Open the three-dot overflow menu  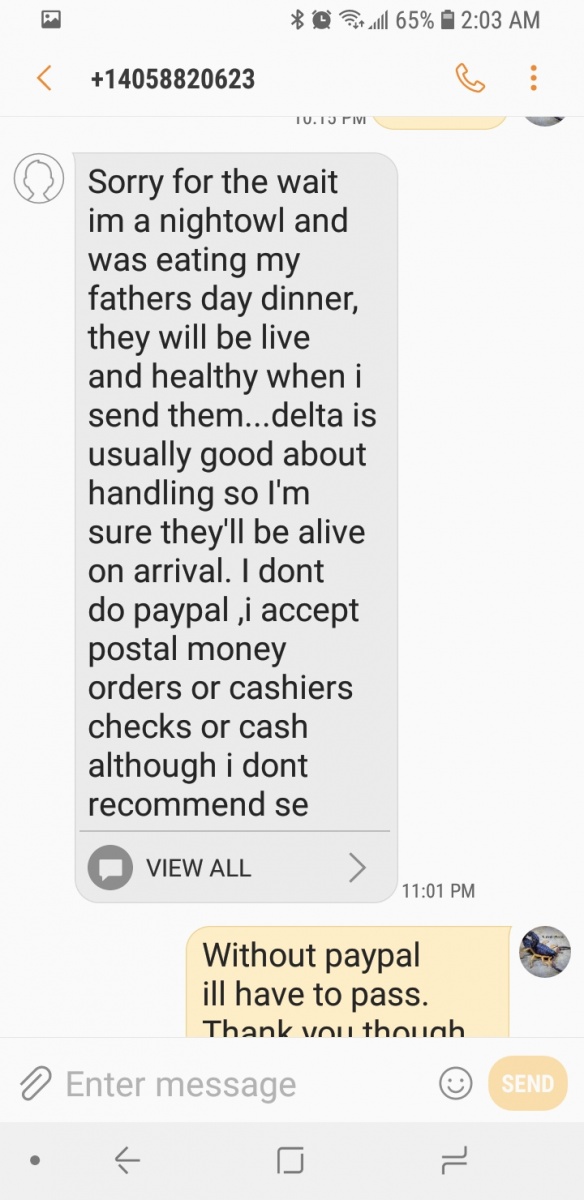(x=534, y=78)
